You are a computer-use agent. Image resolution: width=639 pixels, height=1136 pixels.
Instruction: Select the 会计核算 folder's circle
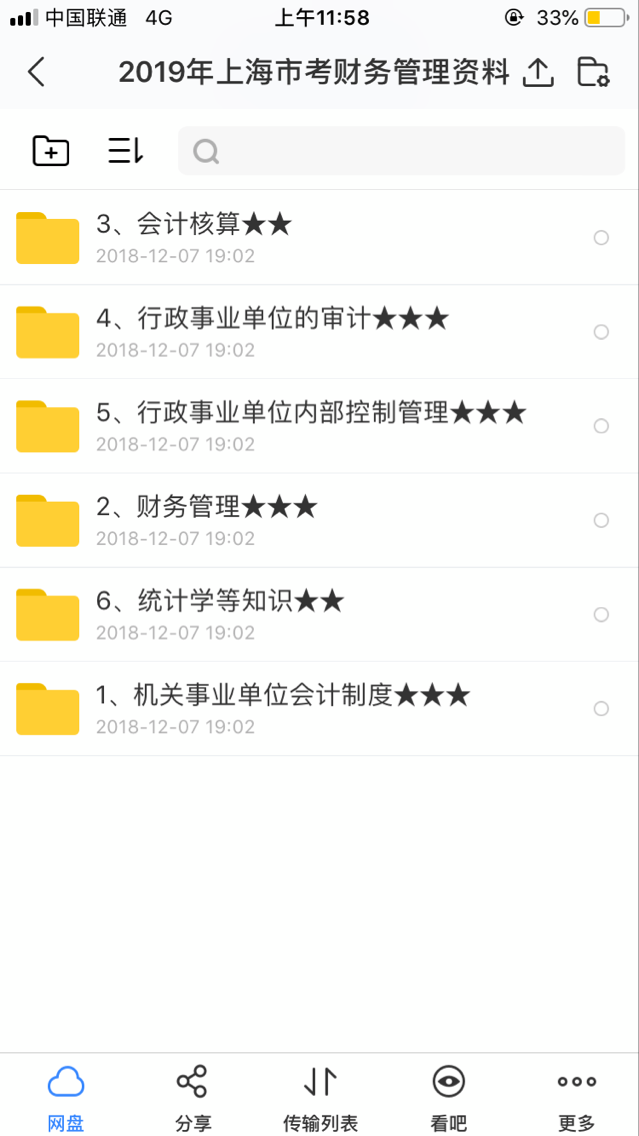click(601, 238)
